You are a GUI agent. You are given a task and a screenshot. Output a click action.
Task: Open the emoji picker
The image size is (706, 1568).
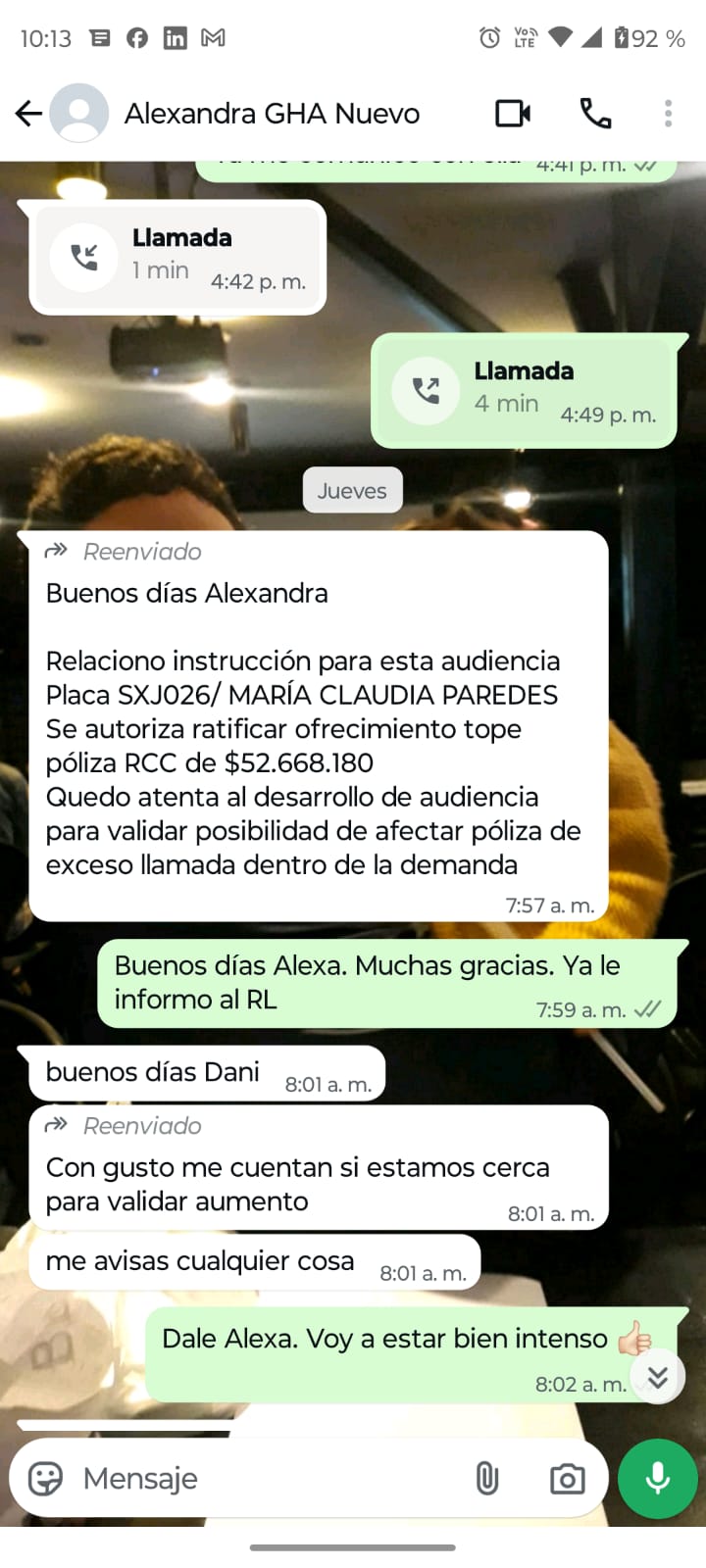click(46, 1478)
